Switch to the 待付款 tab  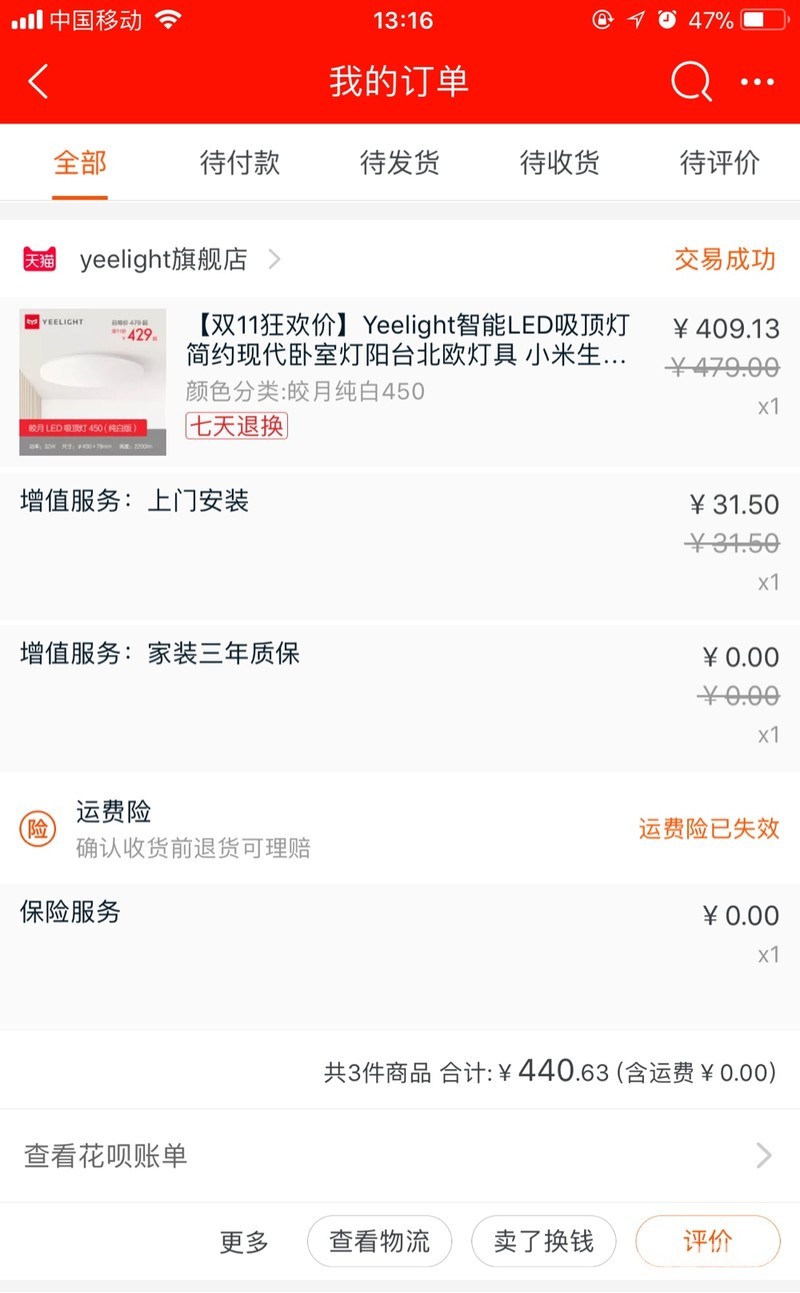click(x=240, y=162)
